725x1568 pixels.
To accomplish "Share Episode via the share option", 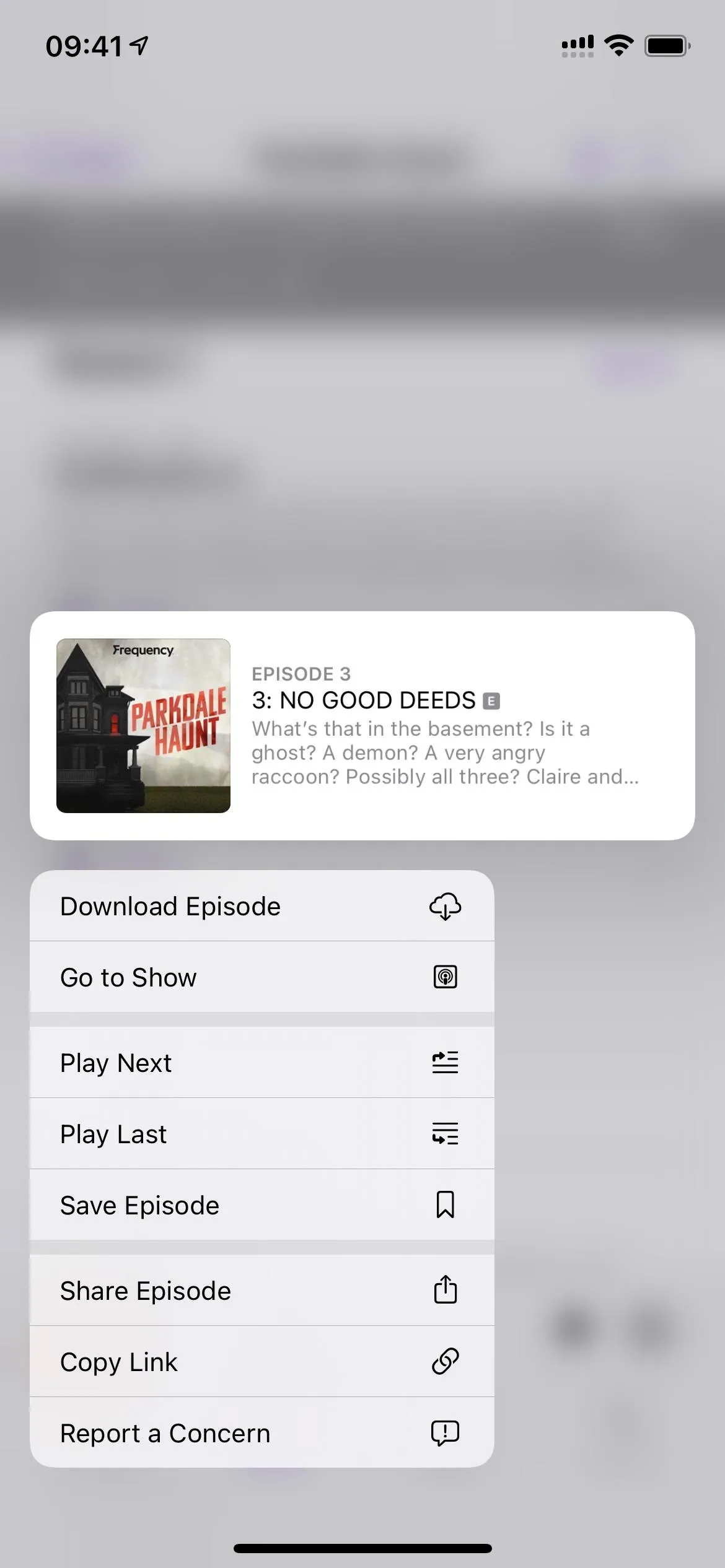I will coord(261,1291).
